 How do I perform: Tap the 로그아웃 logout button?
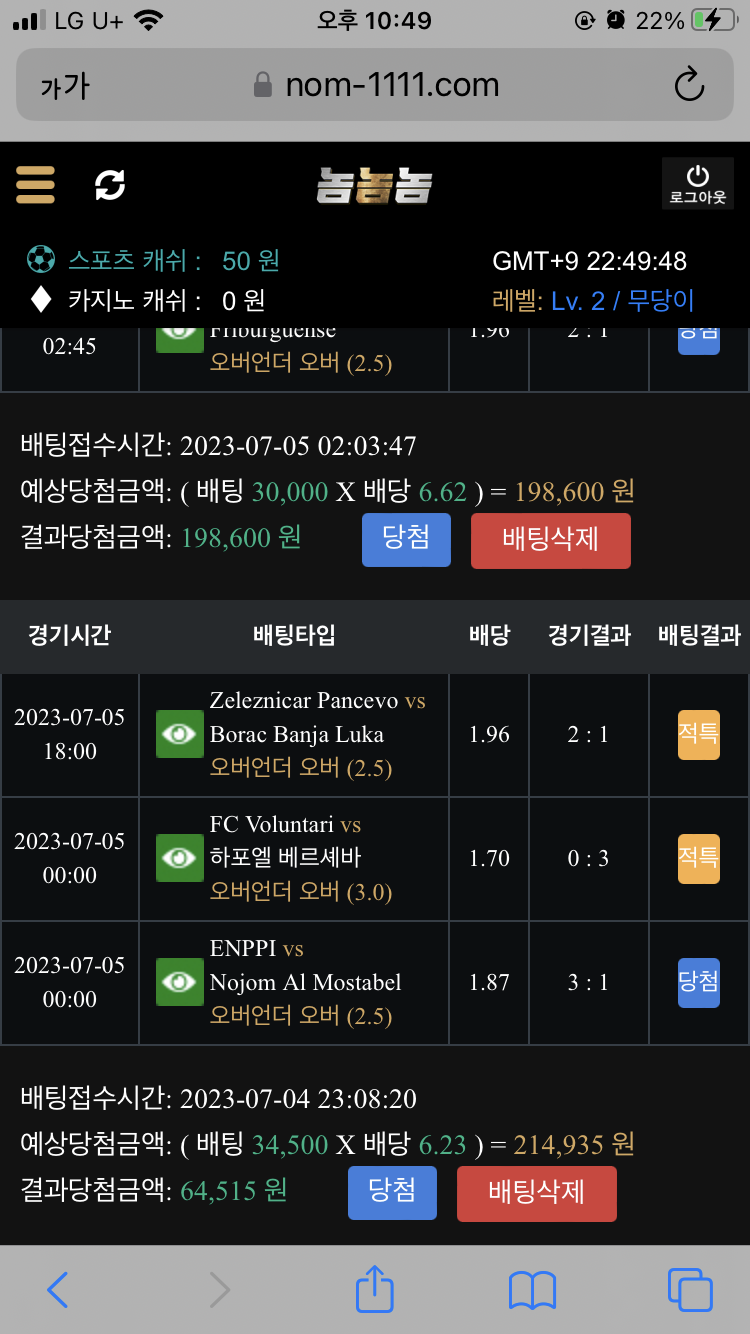pos(698,184)
